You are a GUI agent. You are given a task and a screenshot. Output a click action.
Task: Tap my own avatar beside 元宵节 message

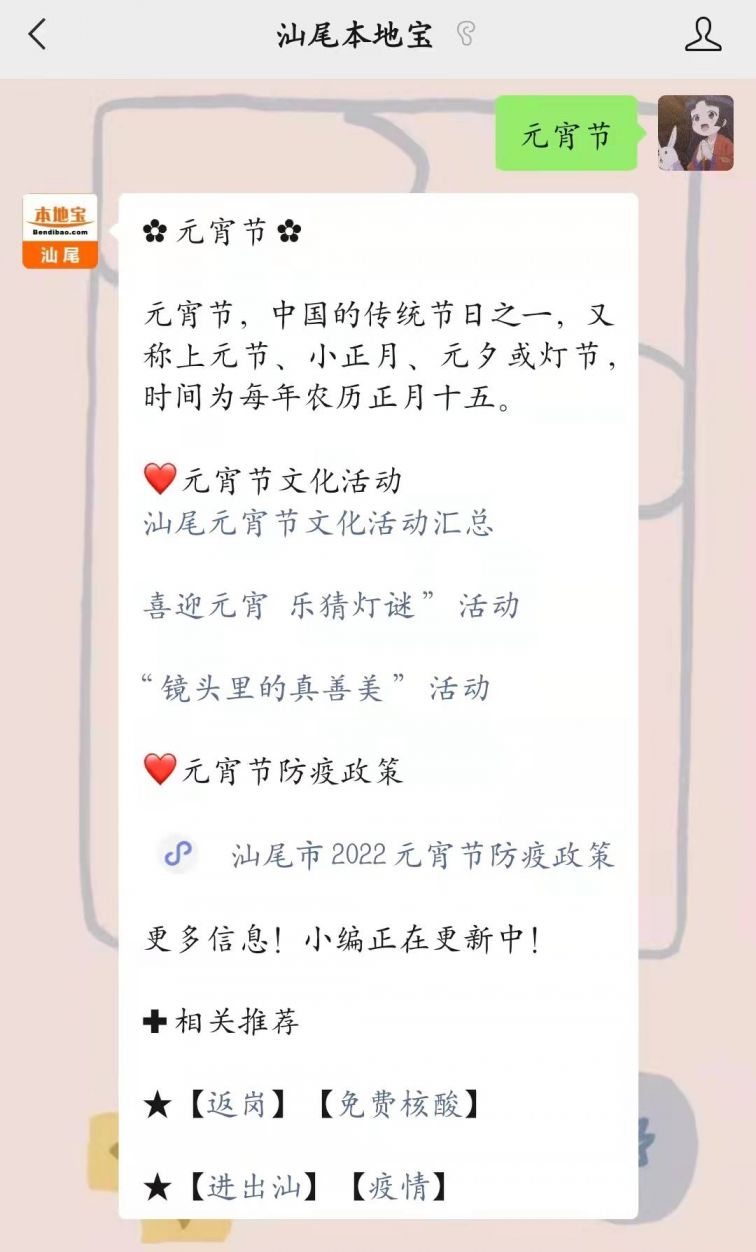point(695,133)
